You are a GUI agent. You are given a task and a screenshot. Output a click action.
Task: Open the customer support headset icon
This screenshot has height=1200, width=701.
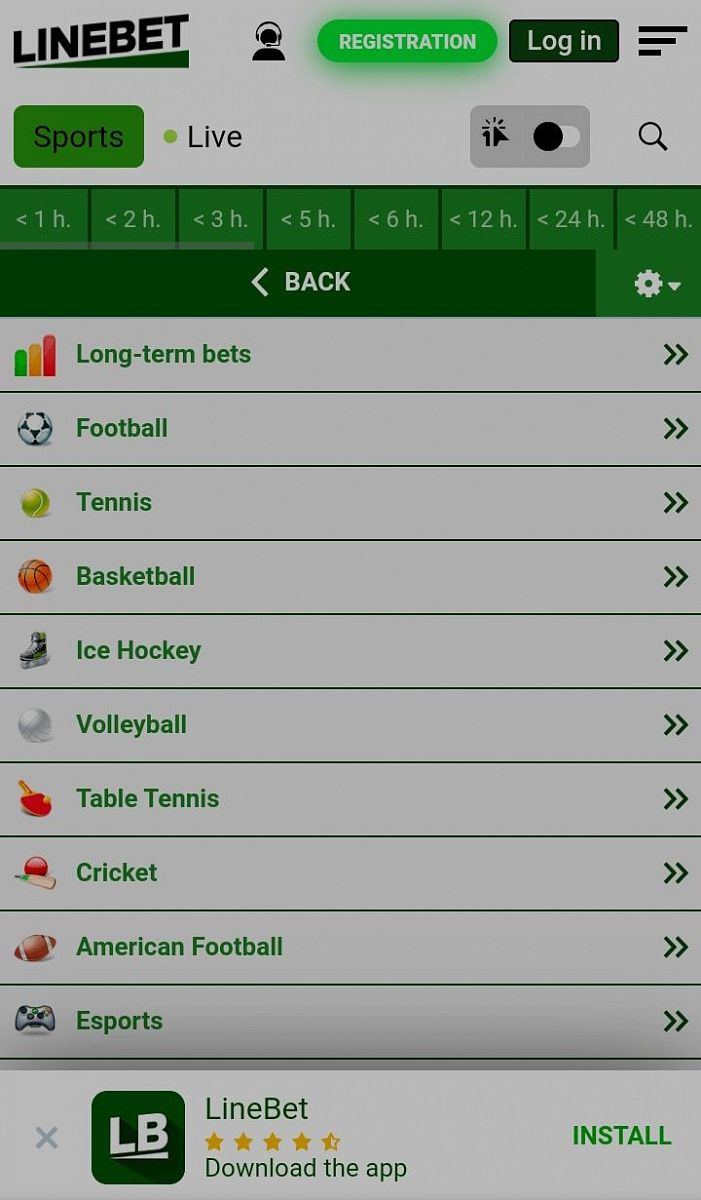[268, 42]
